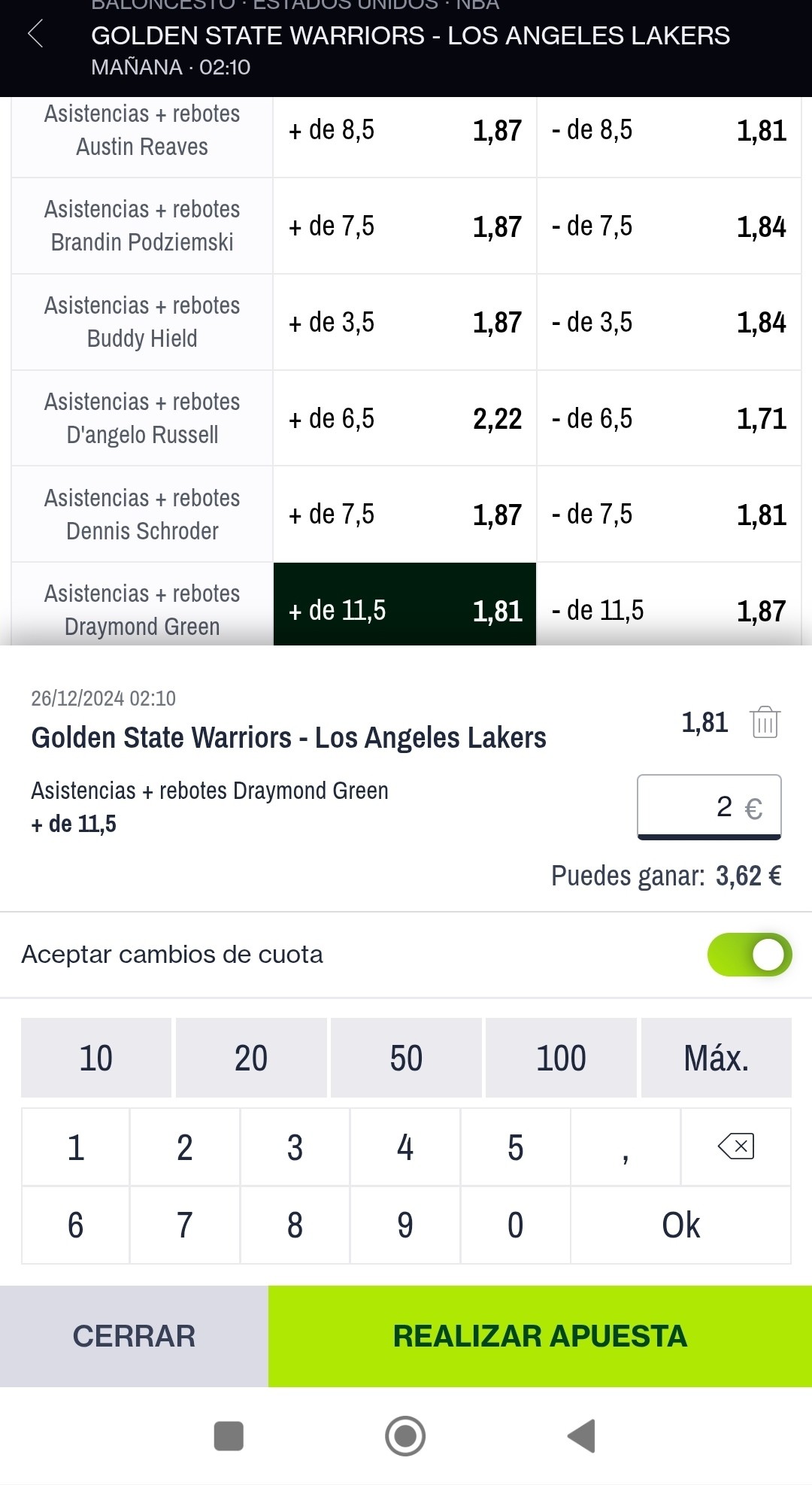Select the 100 quick stake button
This screenshot has width=812, height=1485.
561,1058
